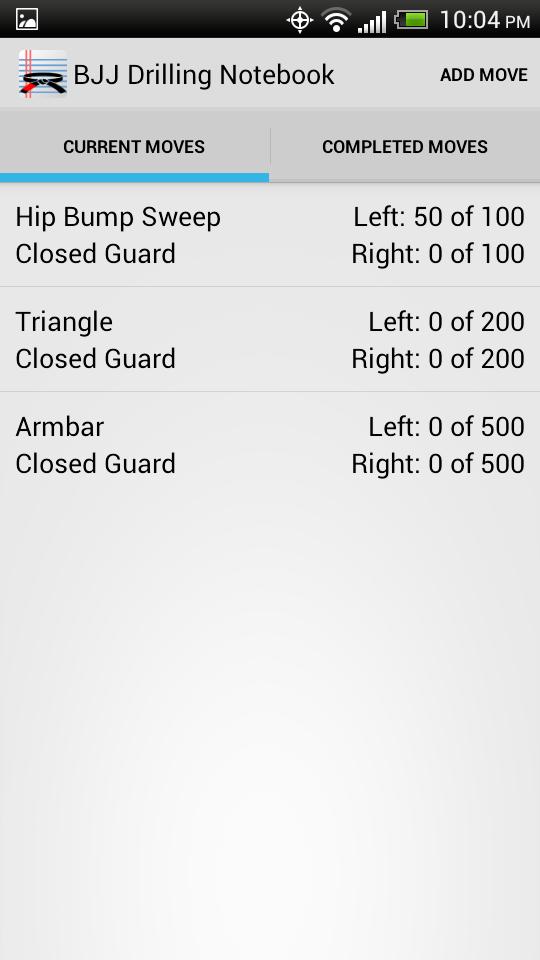Image resolution: width=540 pixels, height=960 pixels.
Task: Open the Triangle move entry
Action: 270,340
